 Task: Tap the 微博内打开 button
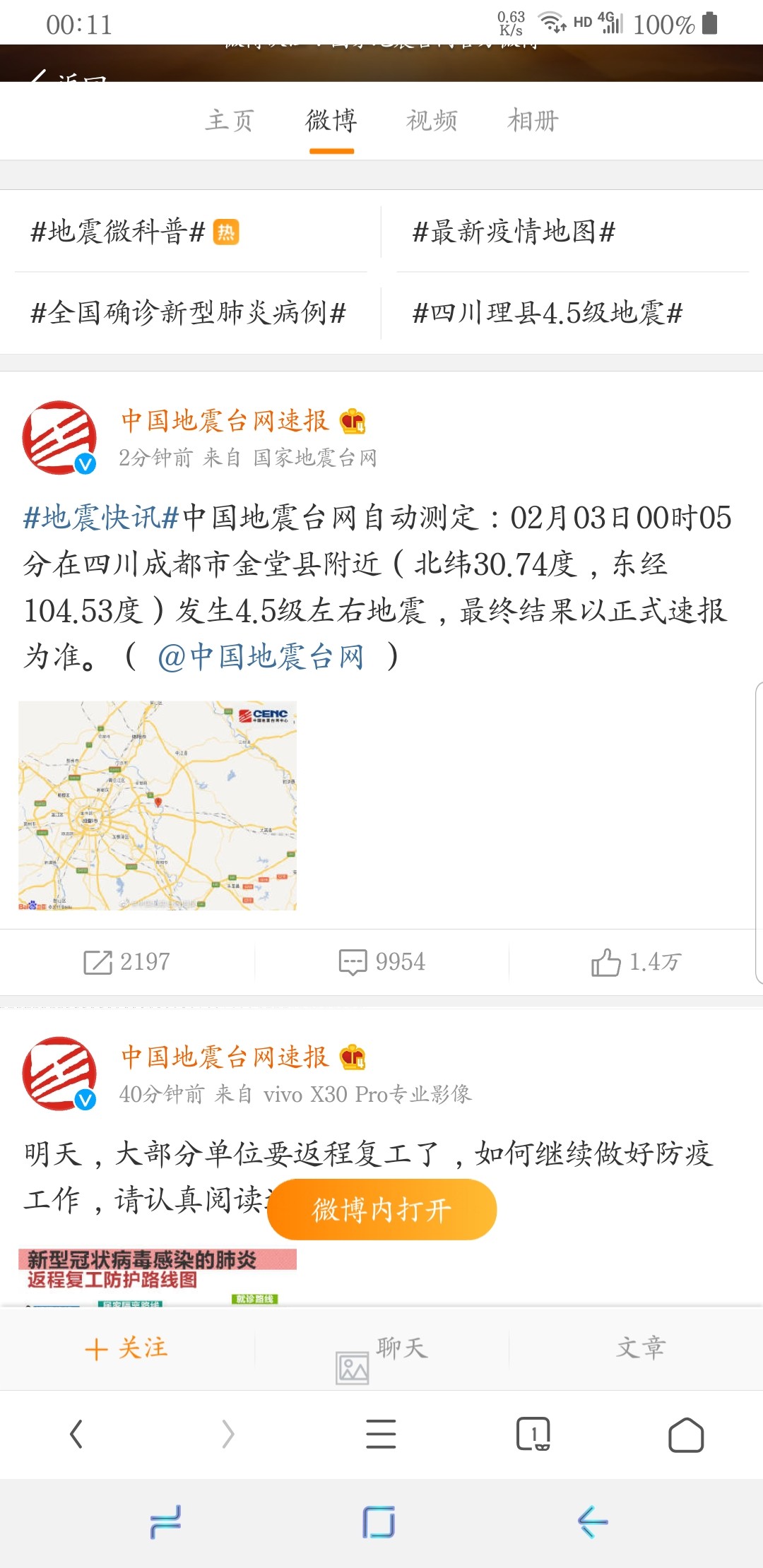tap(381, 1210)
